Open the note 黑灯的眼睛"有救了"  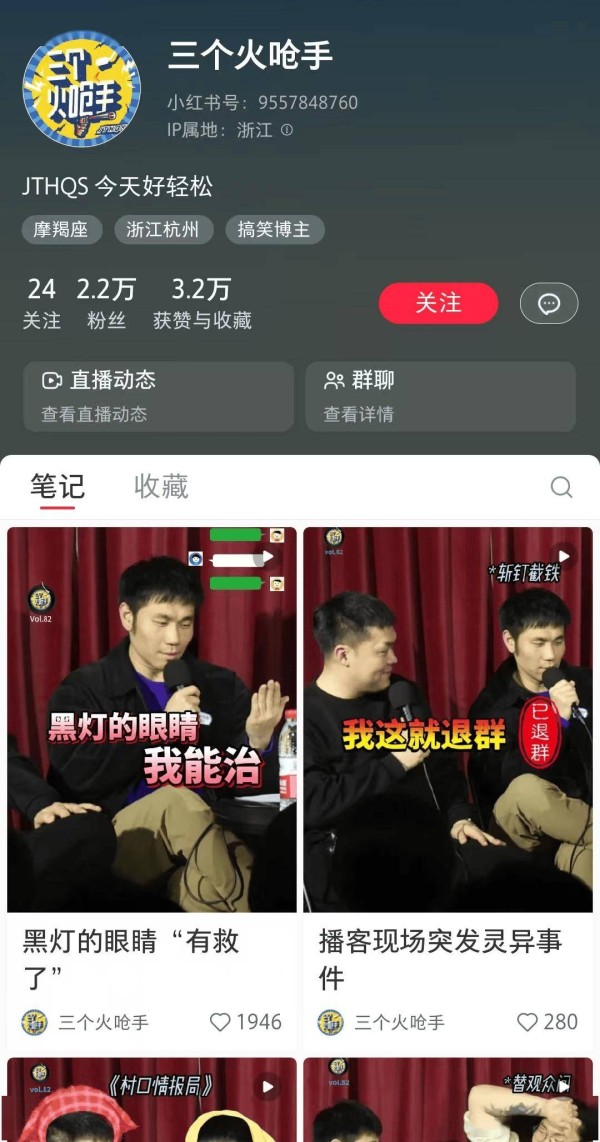click(x=152, y=720)
